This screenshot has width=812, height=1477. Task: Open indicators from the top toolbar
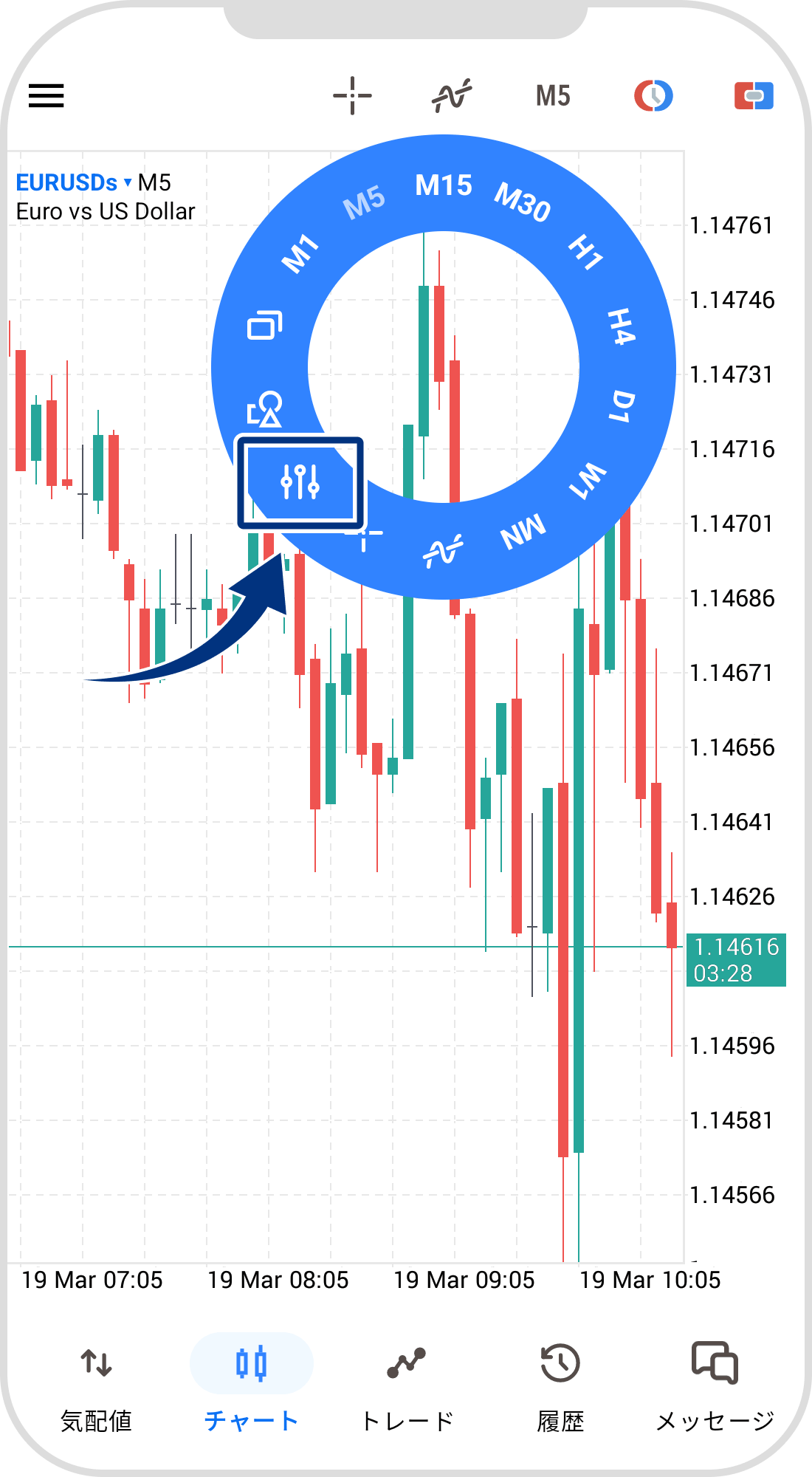(451, 96)
